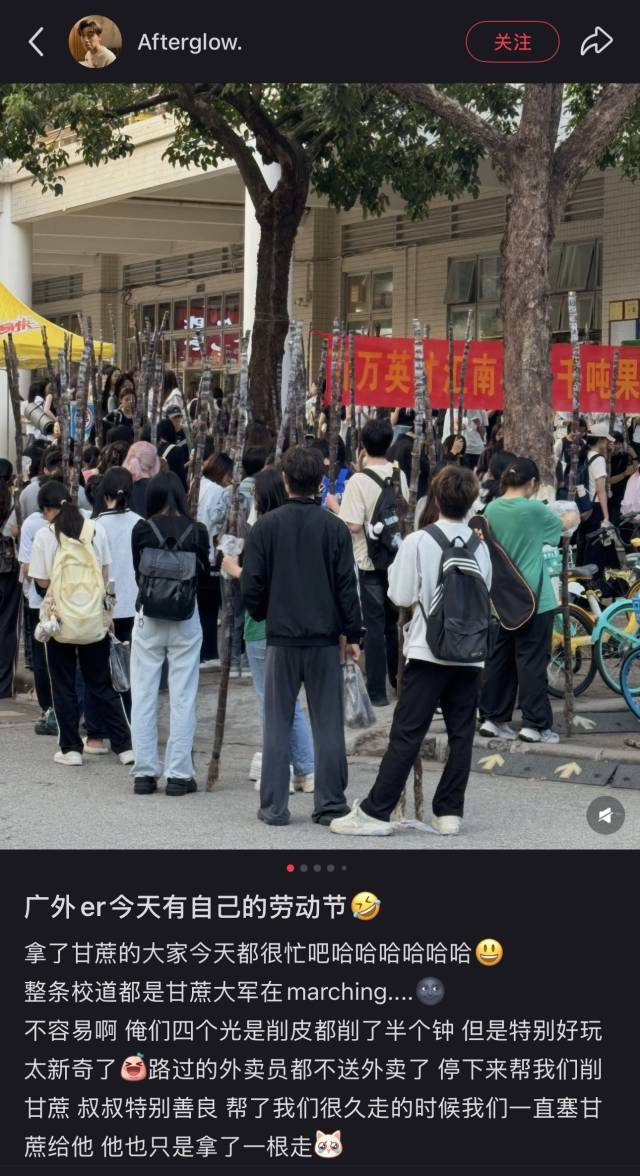Screen dimensions: 640x1176
Task: Tap the photo page indicator dots
Action: click(x=317, y=868)
